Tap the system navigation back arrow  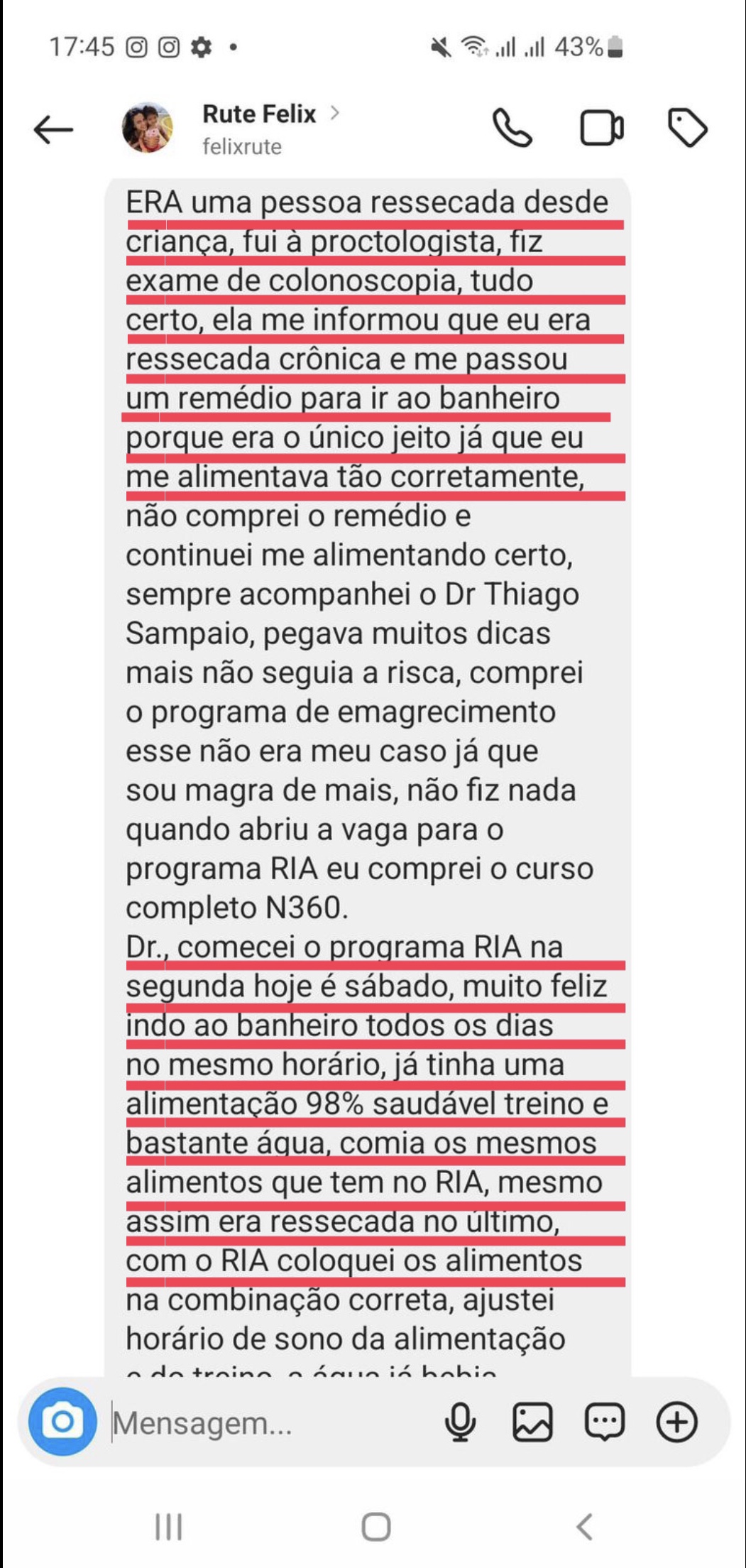tap(583, 1526)
